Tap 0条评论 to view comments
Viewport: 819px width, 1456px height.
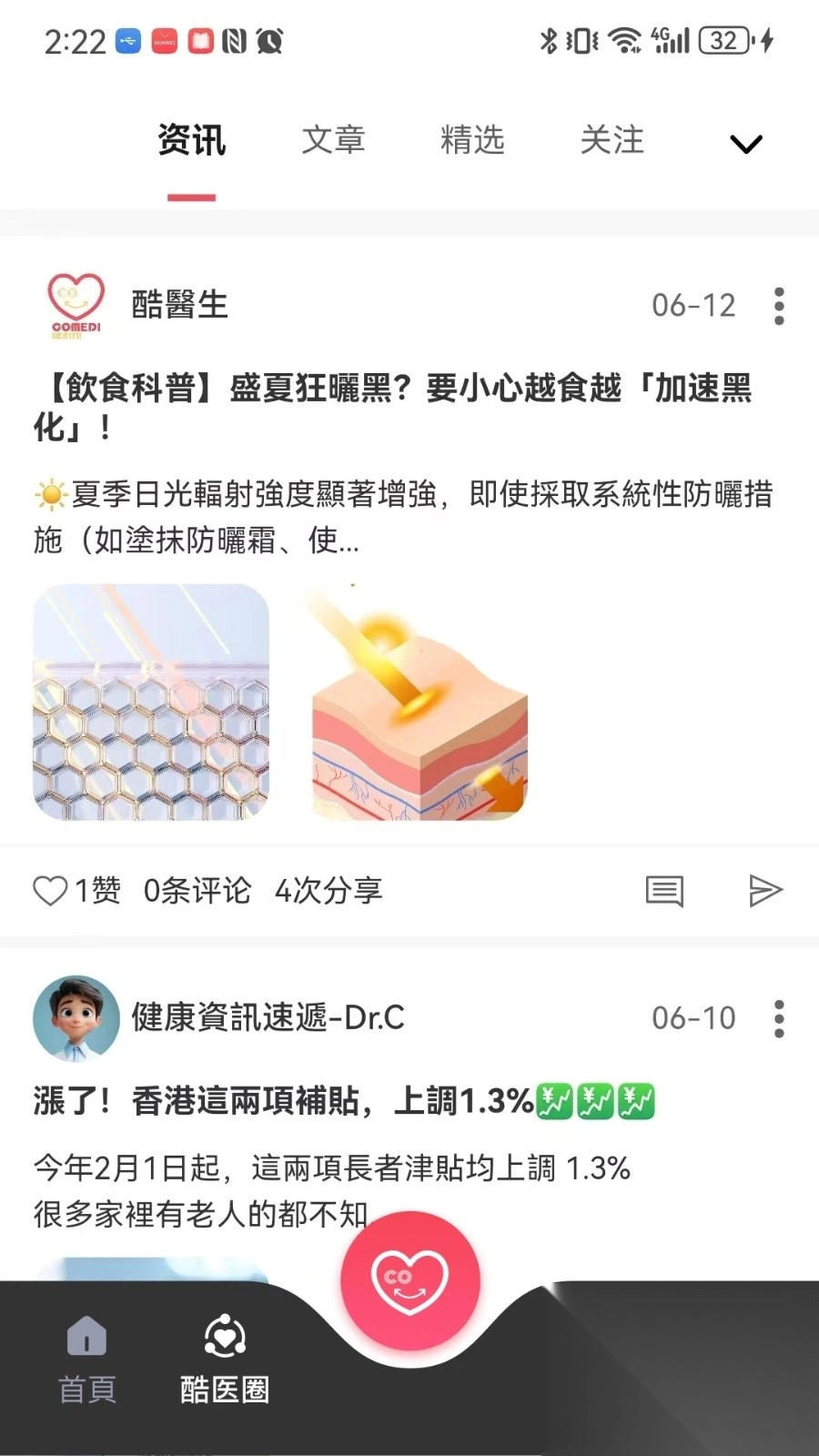pyautogui.click(x=198, y=890)
